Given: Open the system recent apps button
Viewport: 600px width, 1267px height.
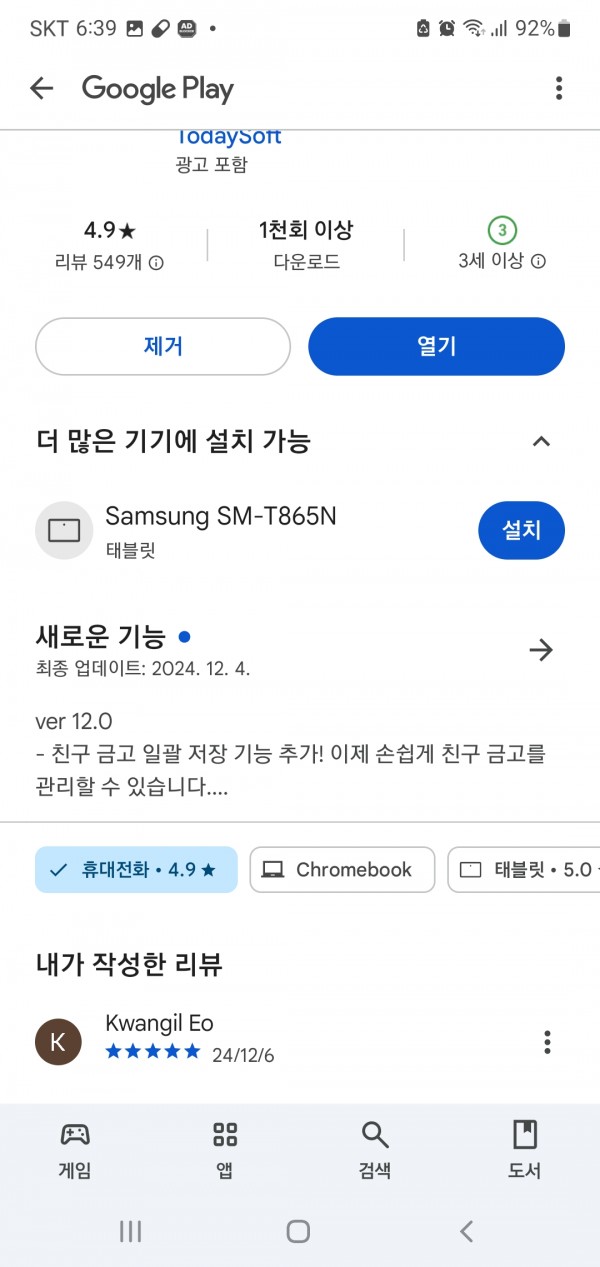Looking at the screenshot, I should pos(131,1231).
